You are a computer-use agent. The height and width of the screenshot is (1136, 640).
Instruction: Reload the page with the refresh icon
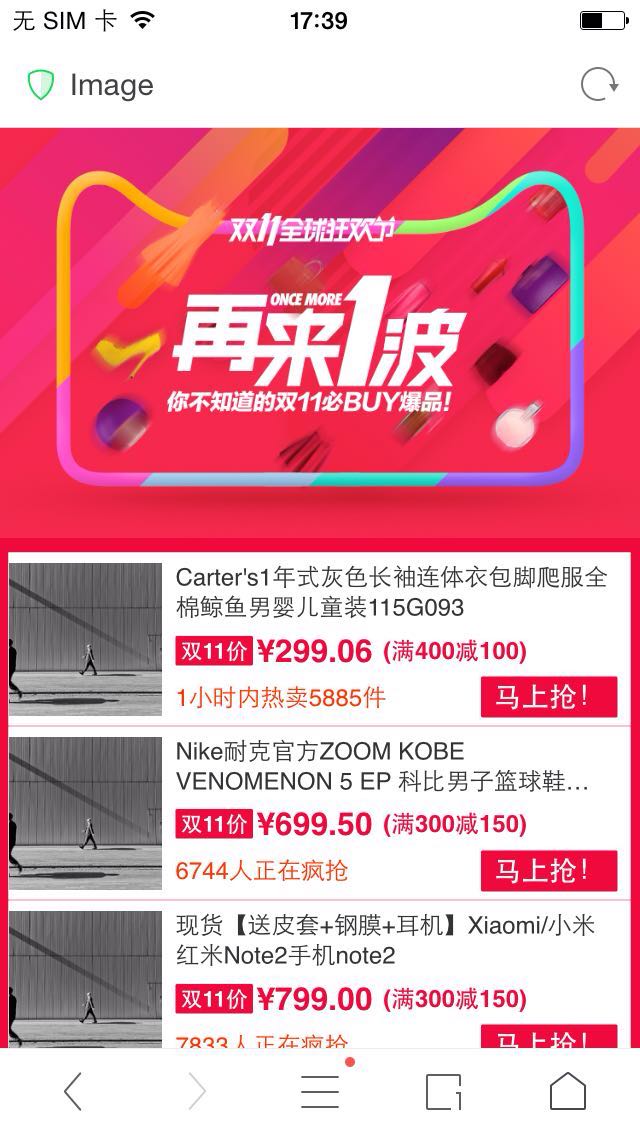pos(599,85)
